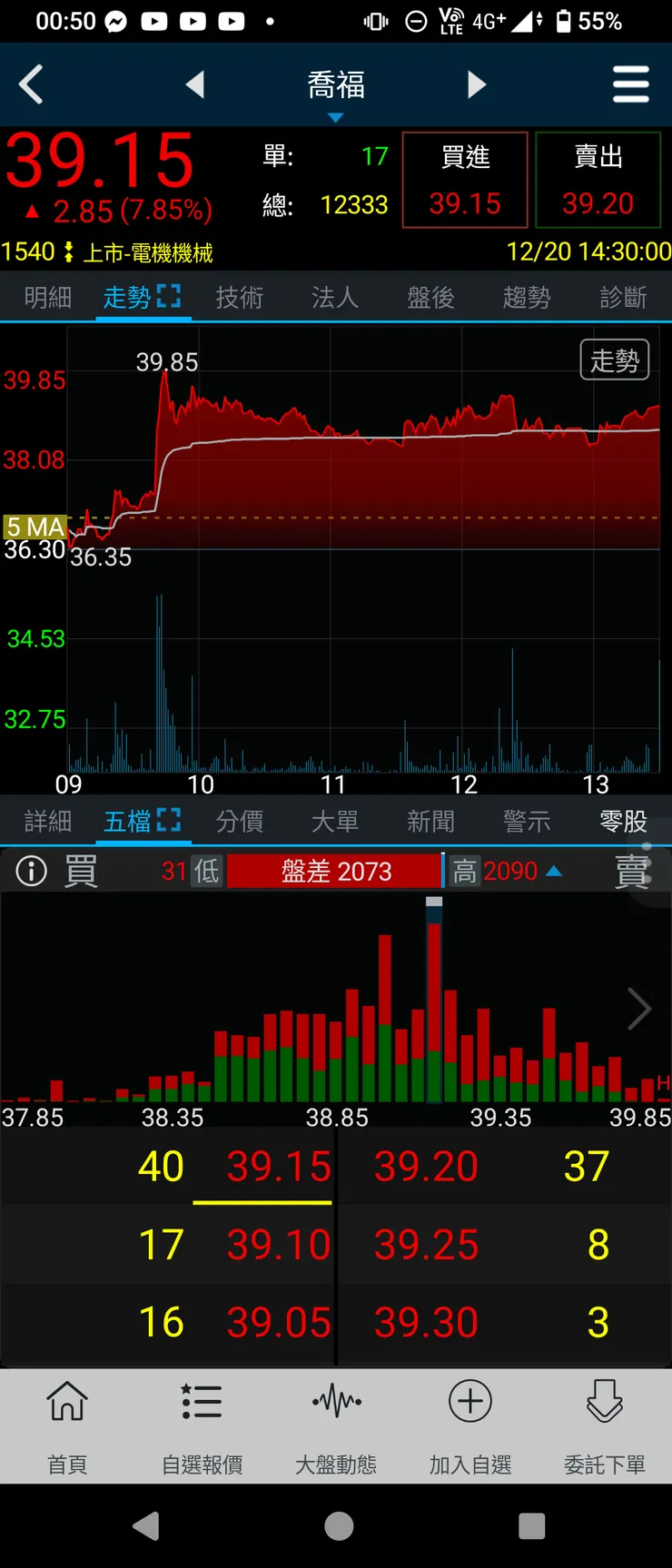The width and height of the screenshot is (672, 1568).
Task: View the 盤後 tab
Action: (x=430, y=298)
